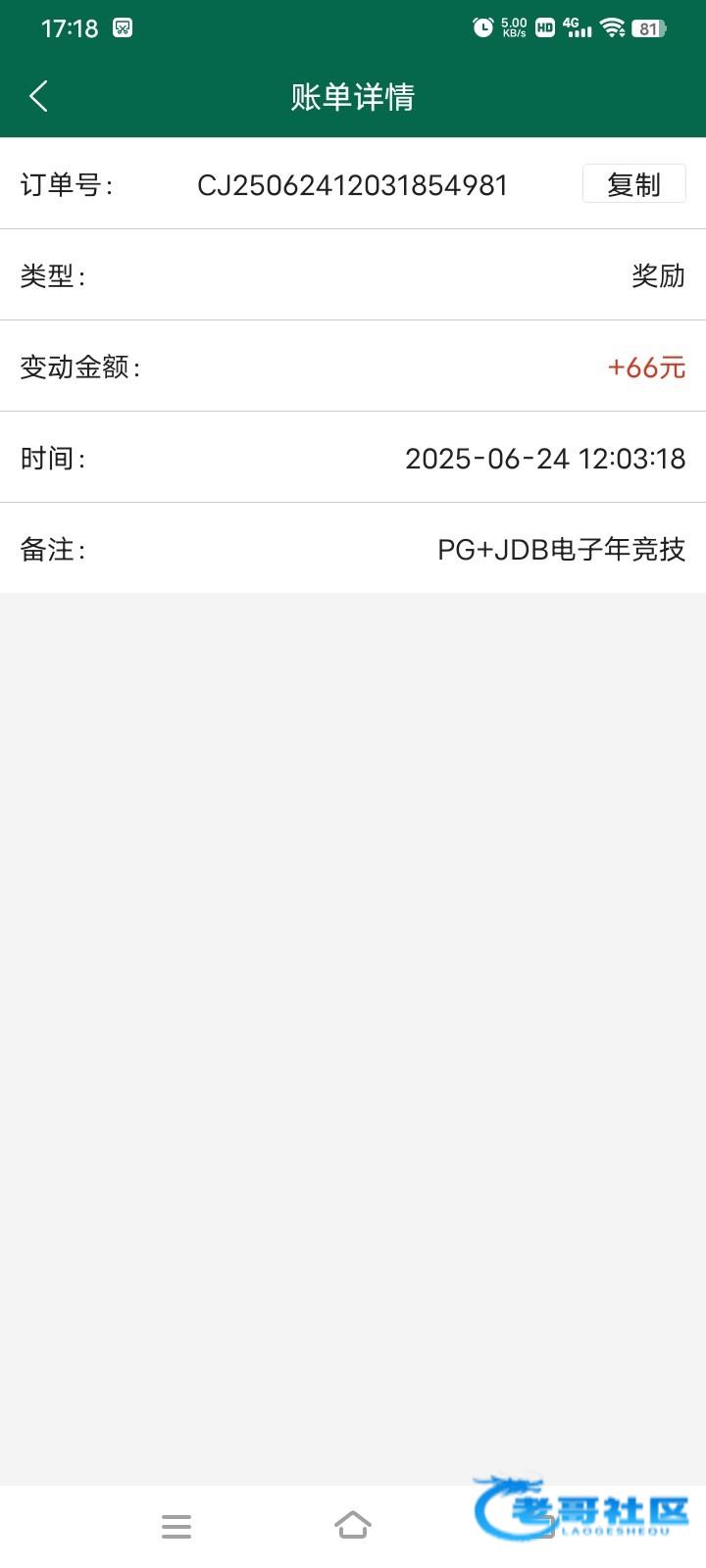
Task: Go to the system home screen
Action: [353, 1525]
